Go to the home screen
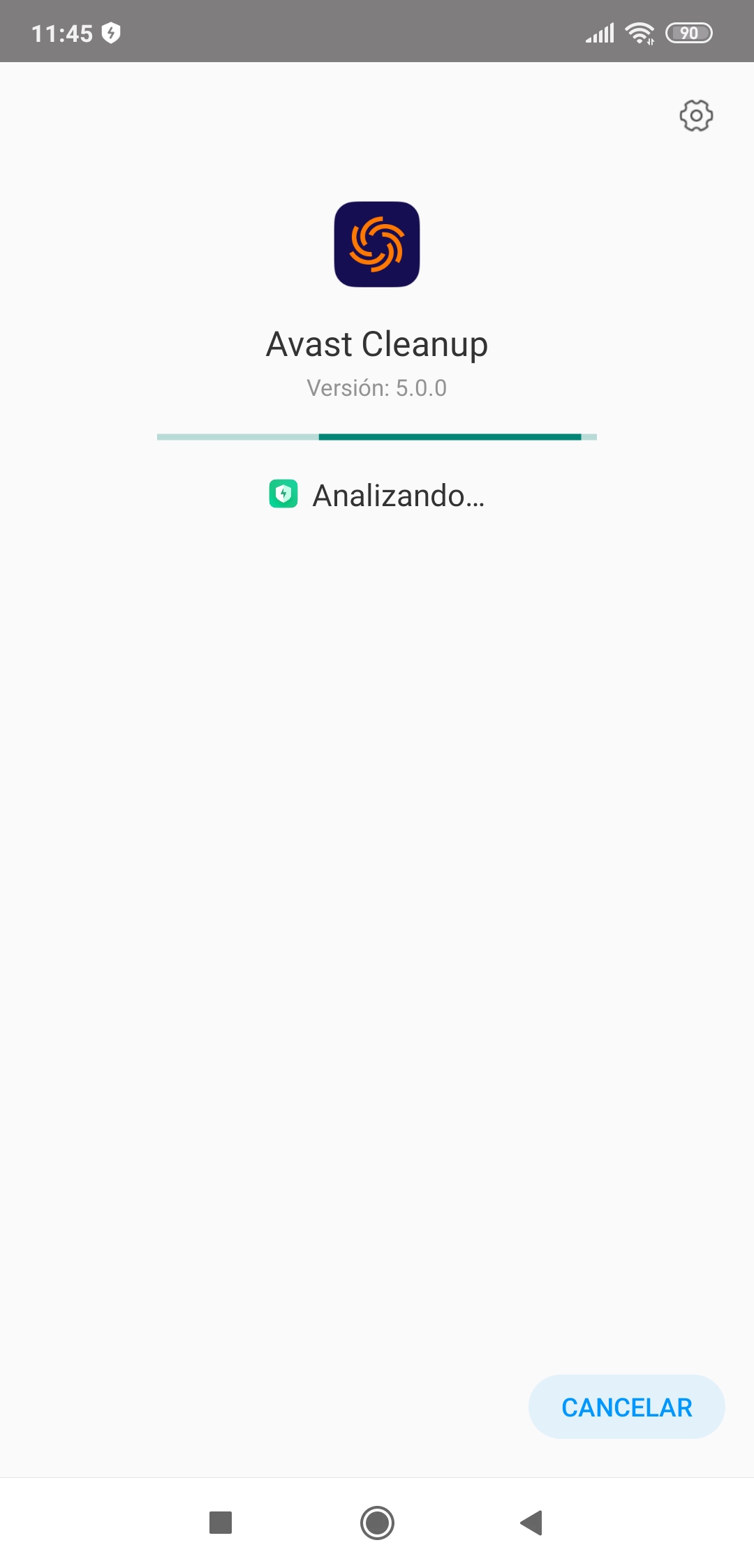This screenshot has width=754, height=1568. [x=377, y=1523]
